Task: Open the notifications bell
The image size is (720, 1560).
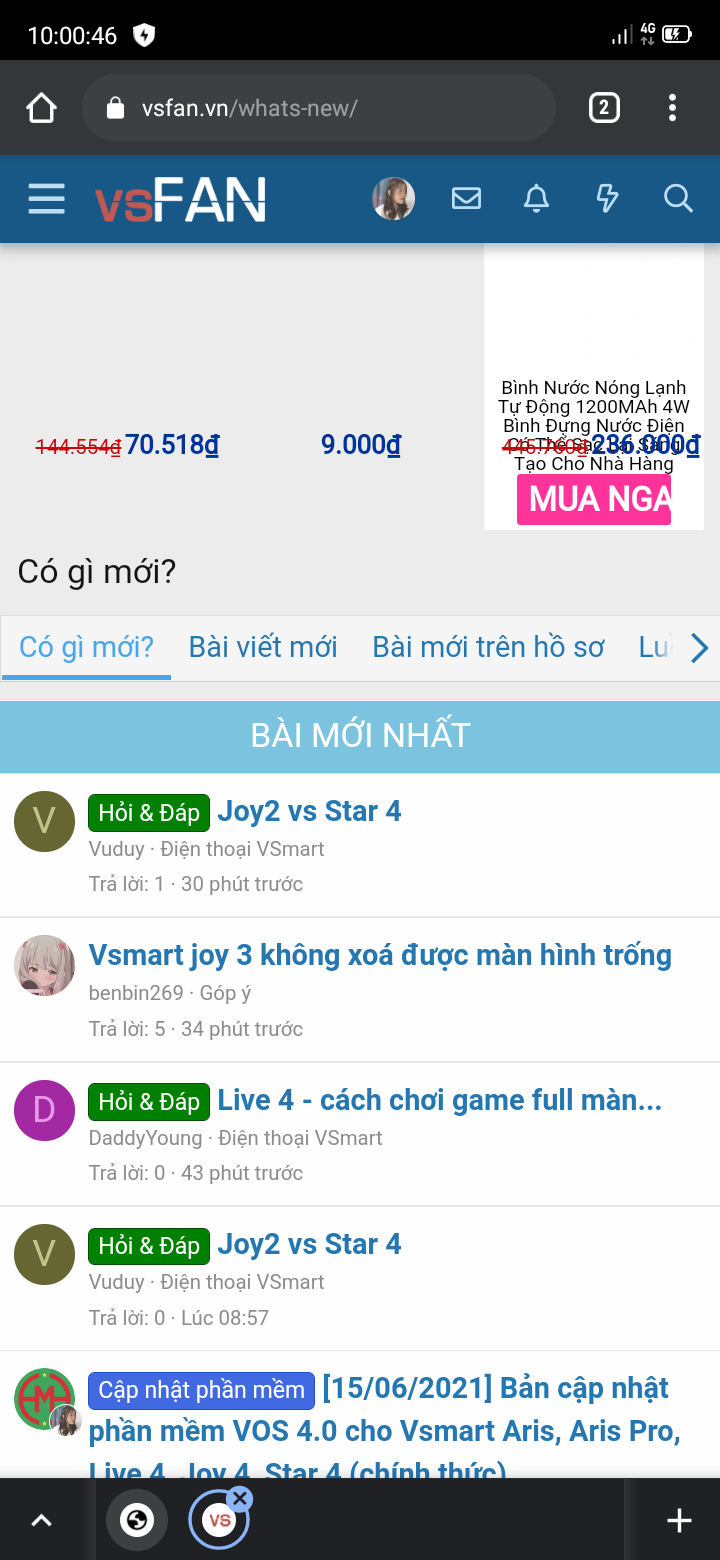Action: coord(537,199)
